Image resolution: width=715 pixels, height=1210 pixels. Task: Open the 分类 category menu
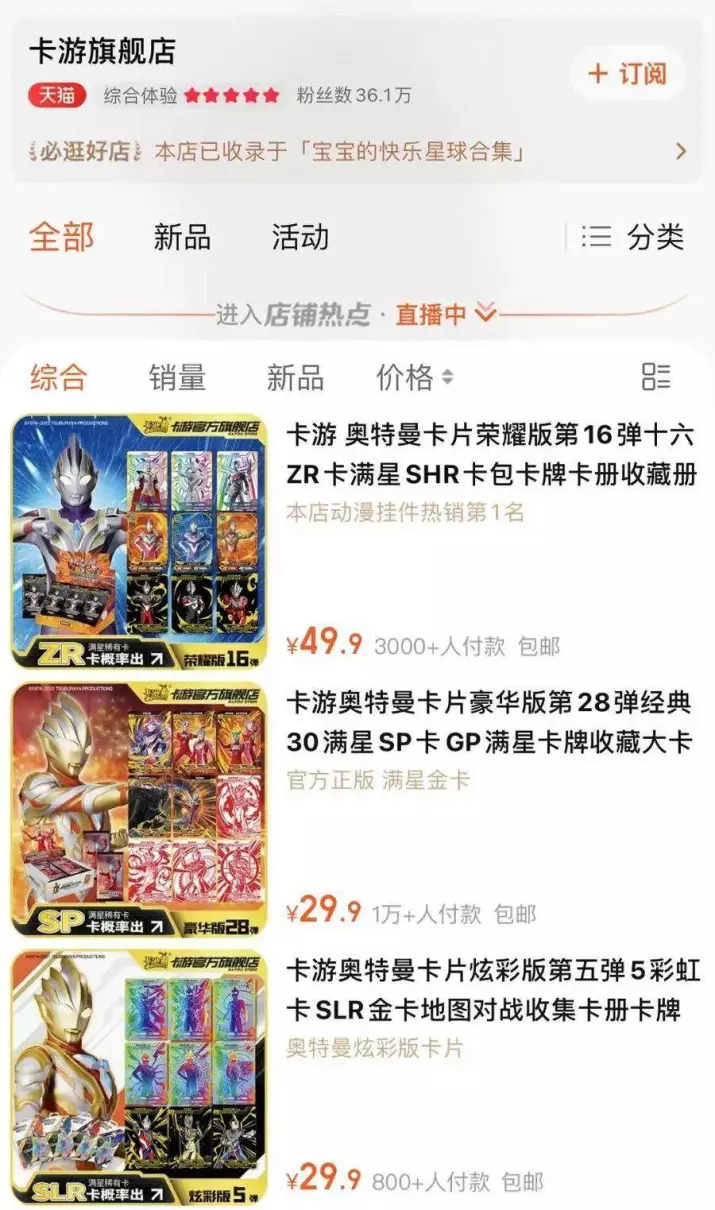pos(636,237)
